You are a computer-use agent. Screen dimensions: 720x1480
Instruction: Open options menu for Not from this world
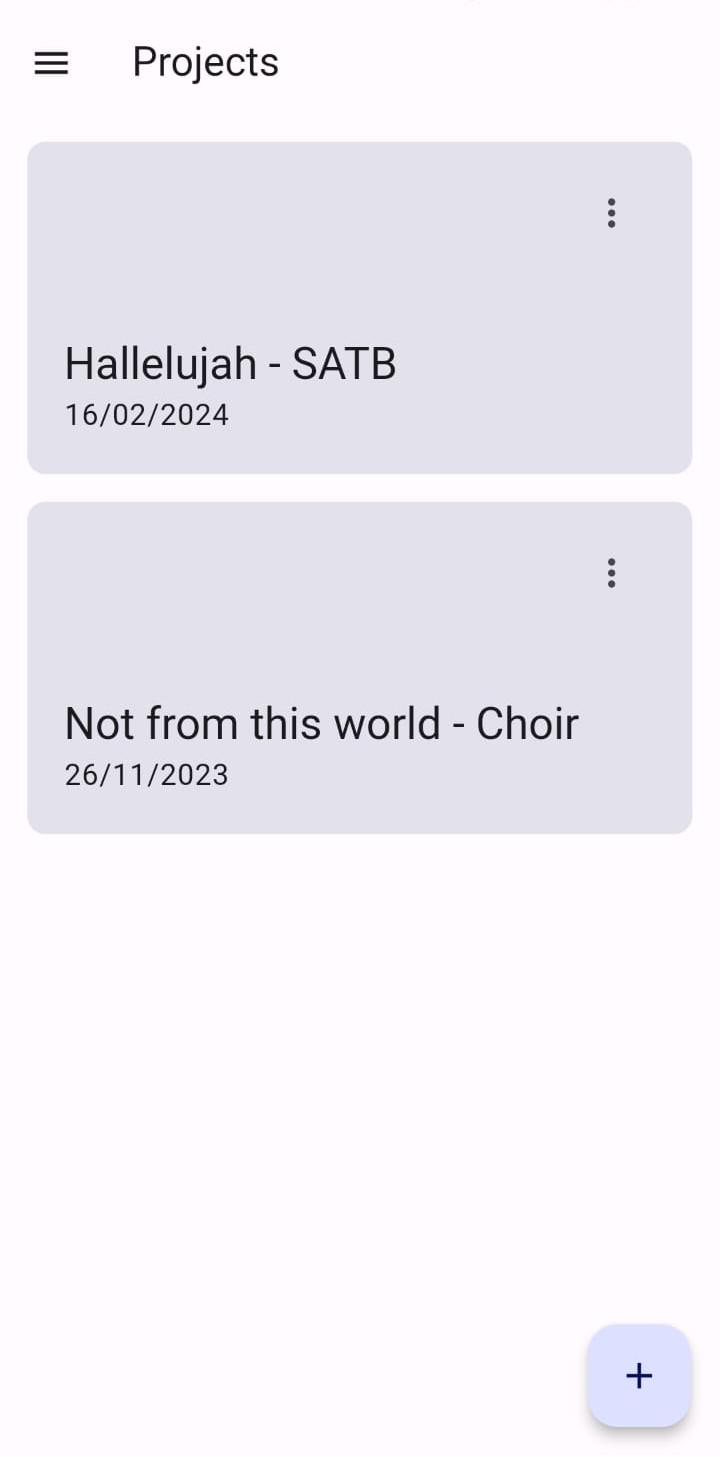point(611,572)
